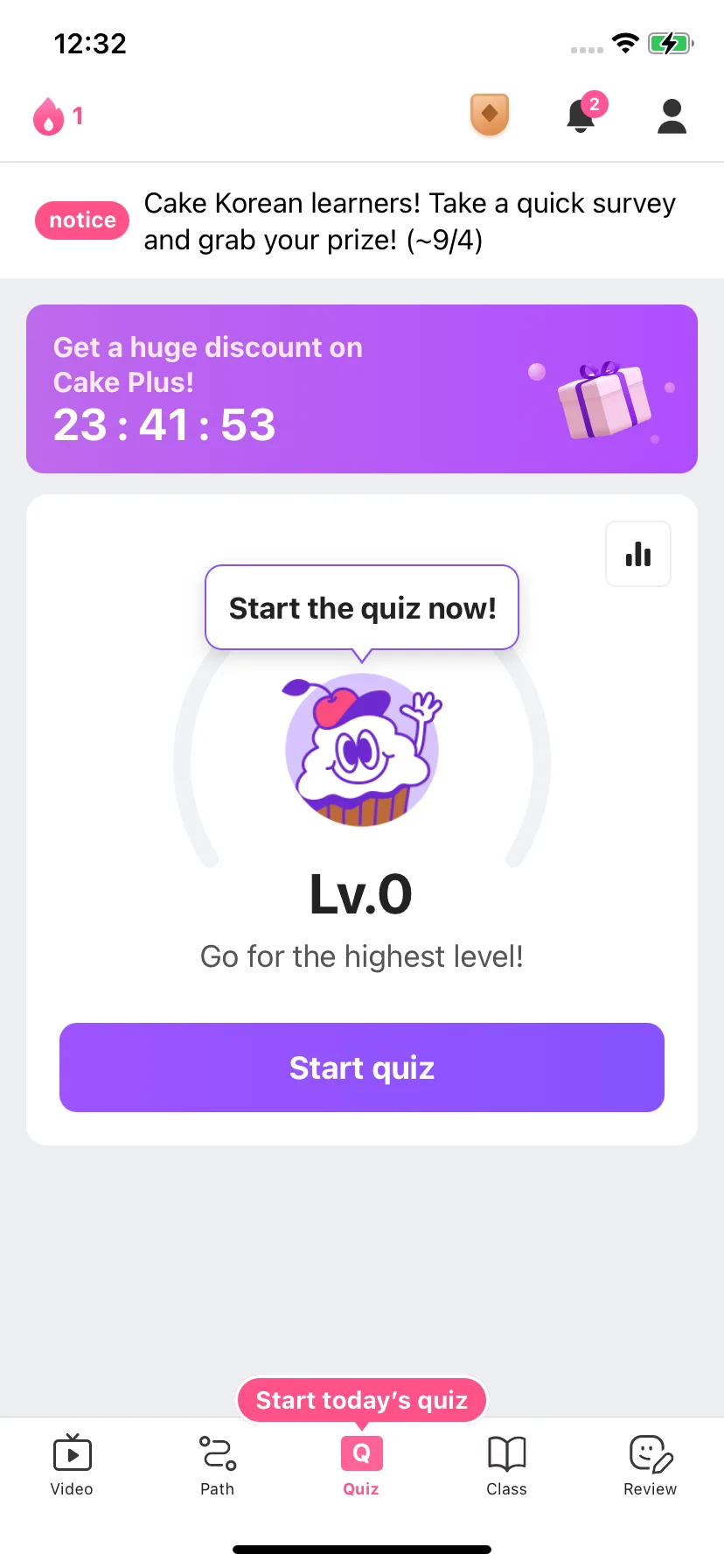Open the notifications bell
The height and width of the screenshot is (1568, 724).
(x=581, y=115)
